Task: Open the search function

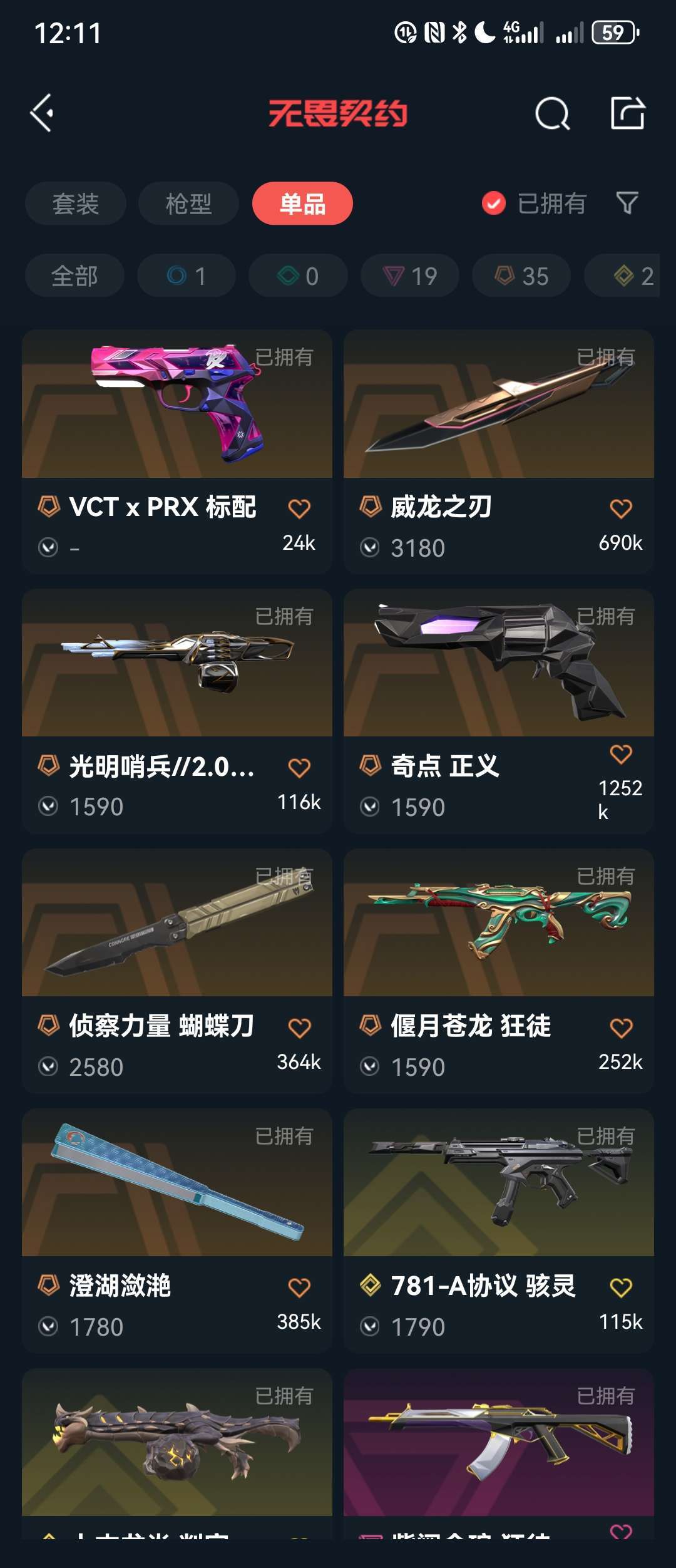Action: 551,113
